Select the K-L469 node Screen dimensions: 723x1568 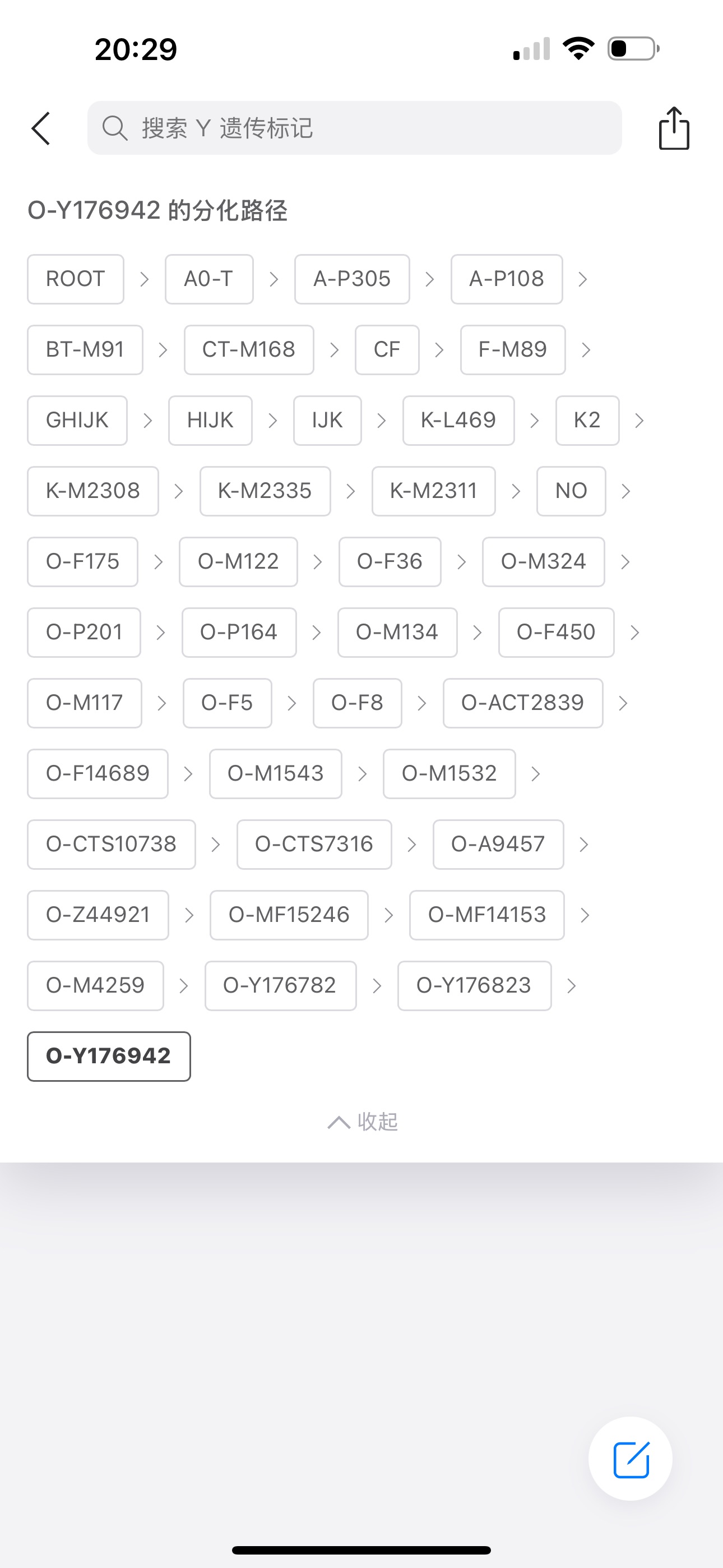click(x=458, y=420)
